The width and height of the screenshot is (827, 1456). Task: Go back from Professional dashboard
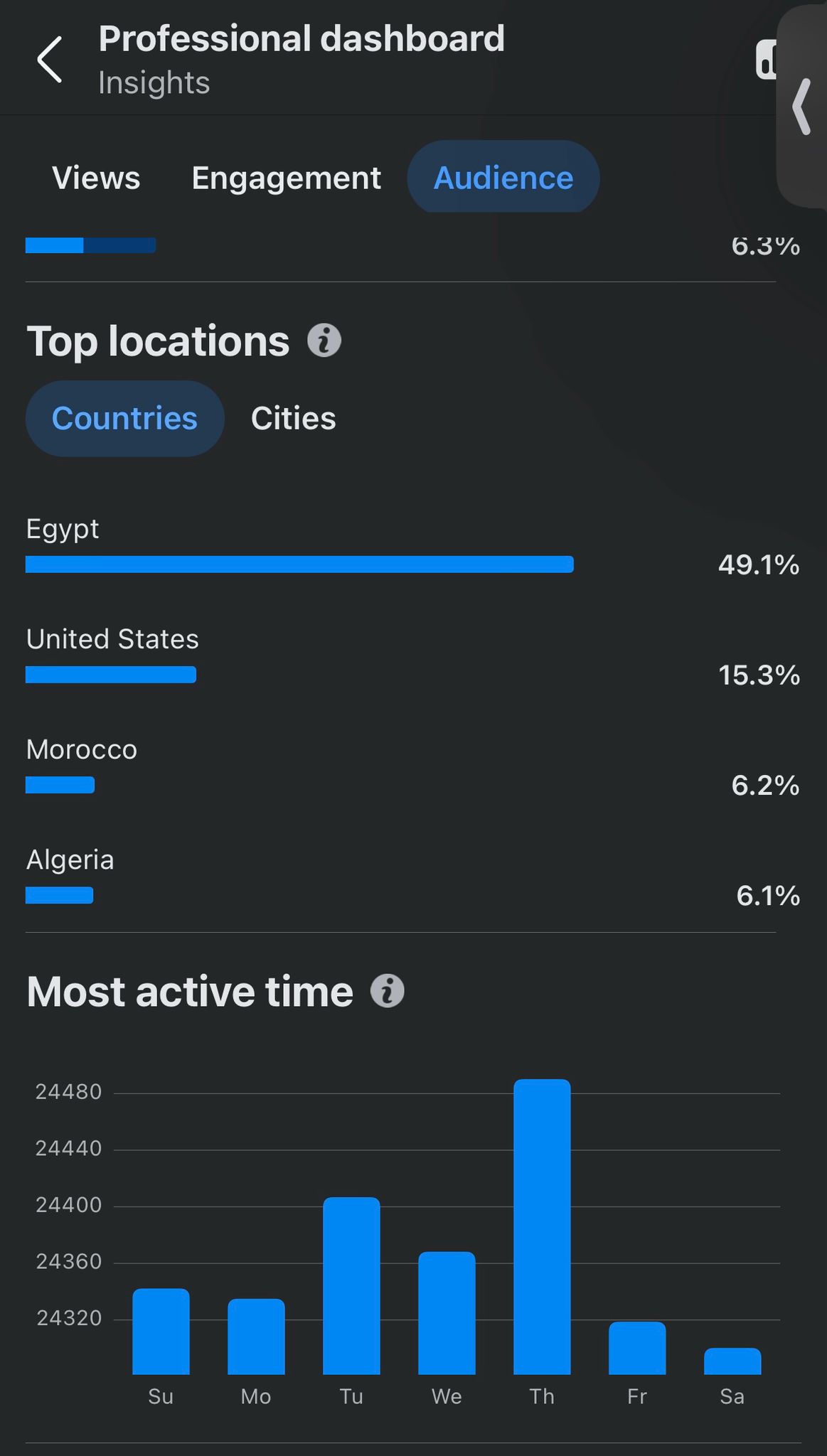[x=50, y=60]
